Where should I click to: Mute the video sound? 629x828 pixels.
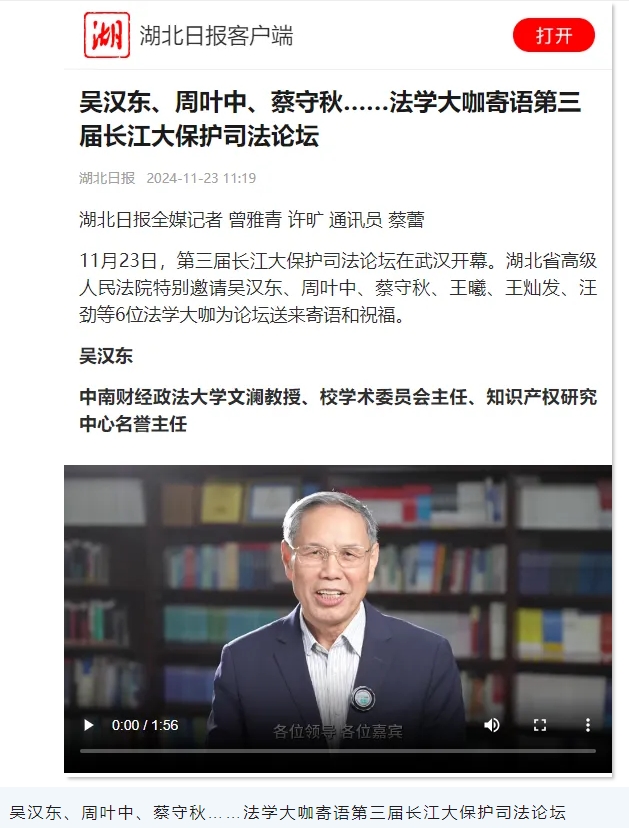(x=491, y=725)
